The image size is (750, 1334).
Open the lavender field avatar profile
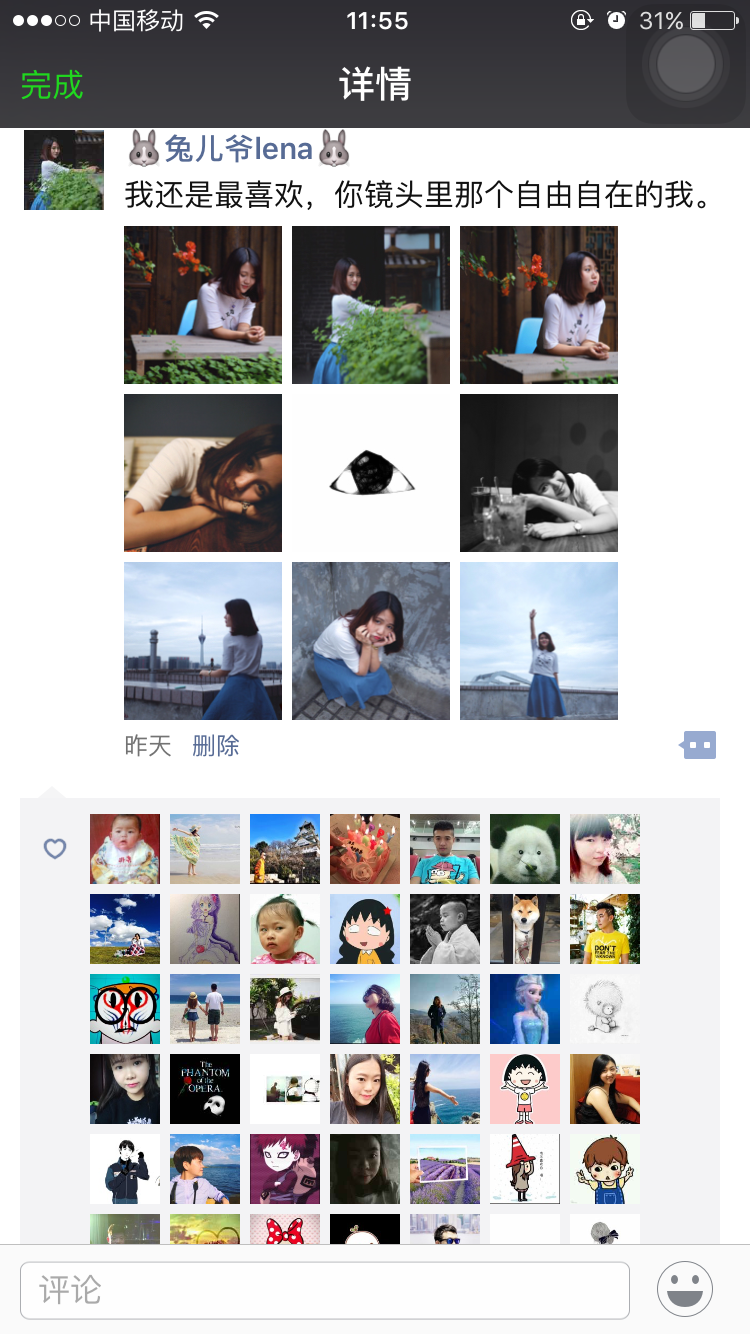coord(445,1169)
